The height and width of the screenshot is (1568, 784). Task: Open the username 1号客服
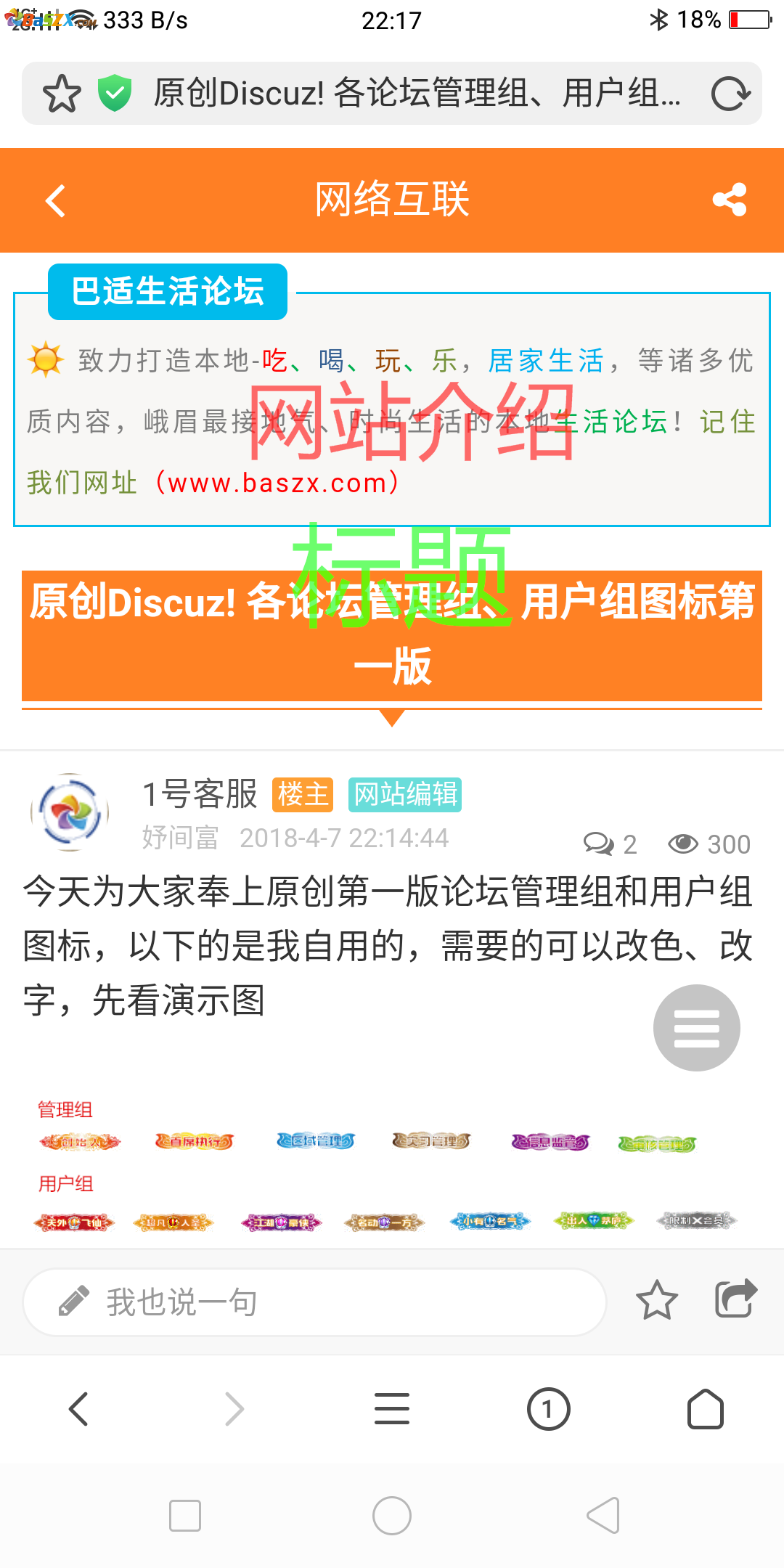[x=200, y=793]
